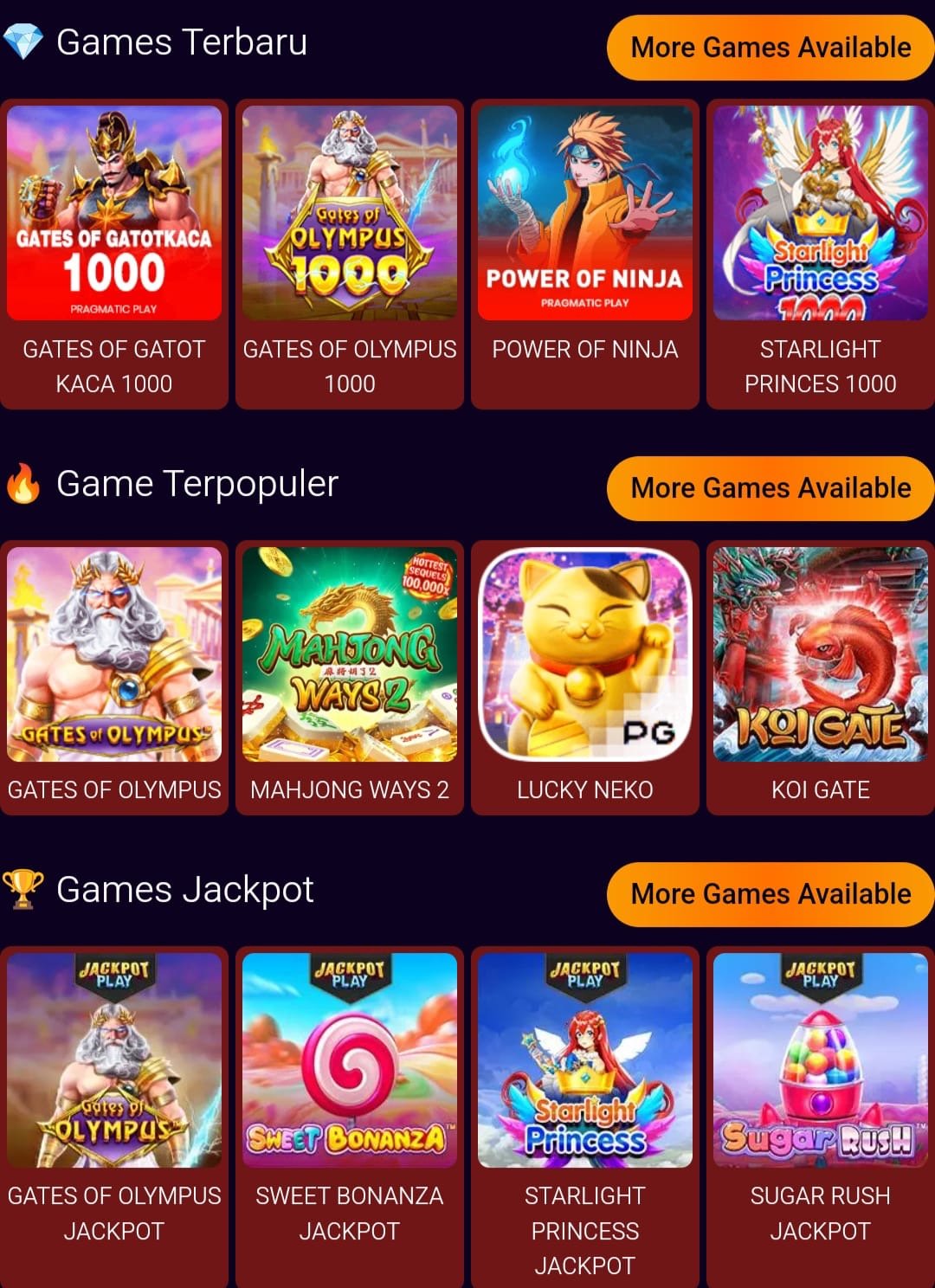This screenshot has width=935, height=1288.
Task: Open Gates of Olympus under Game Terpopuler
Action: 114,654
